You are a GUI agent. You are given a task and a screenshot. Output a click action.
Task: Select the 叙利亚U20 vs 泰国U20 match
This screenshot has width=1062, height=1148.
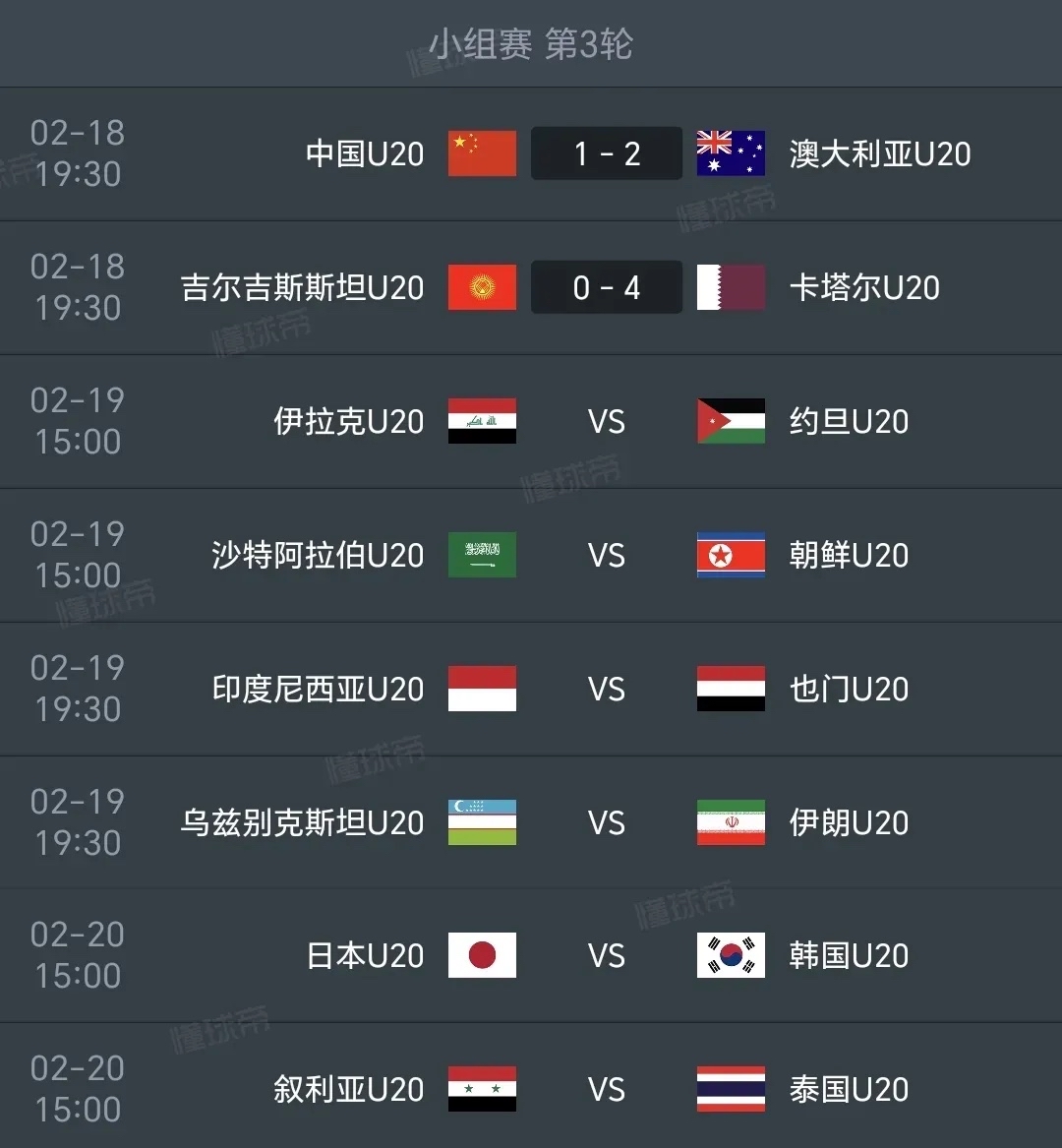click(x=606, y=1089)
